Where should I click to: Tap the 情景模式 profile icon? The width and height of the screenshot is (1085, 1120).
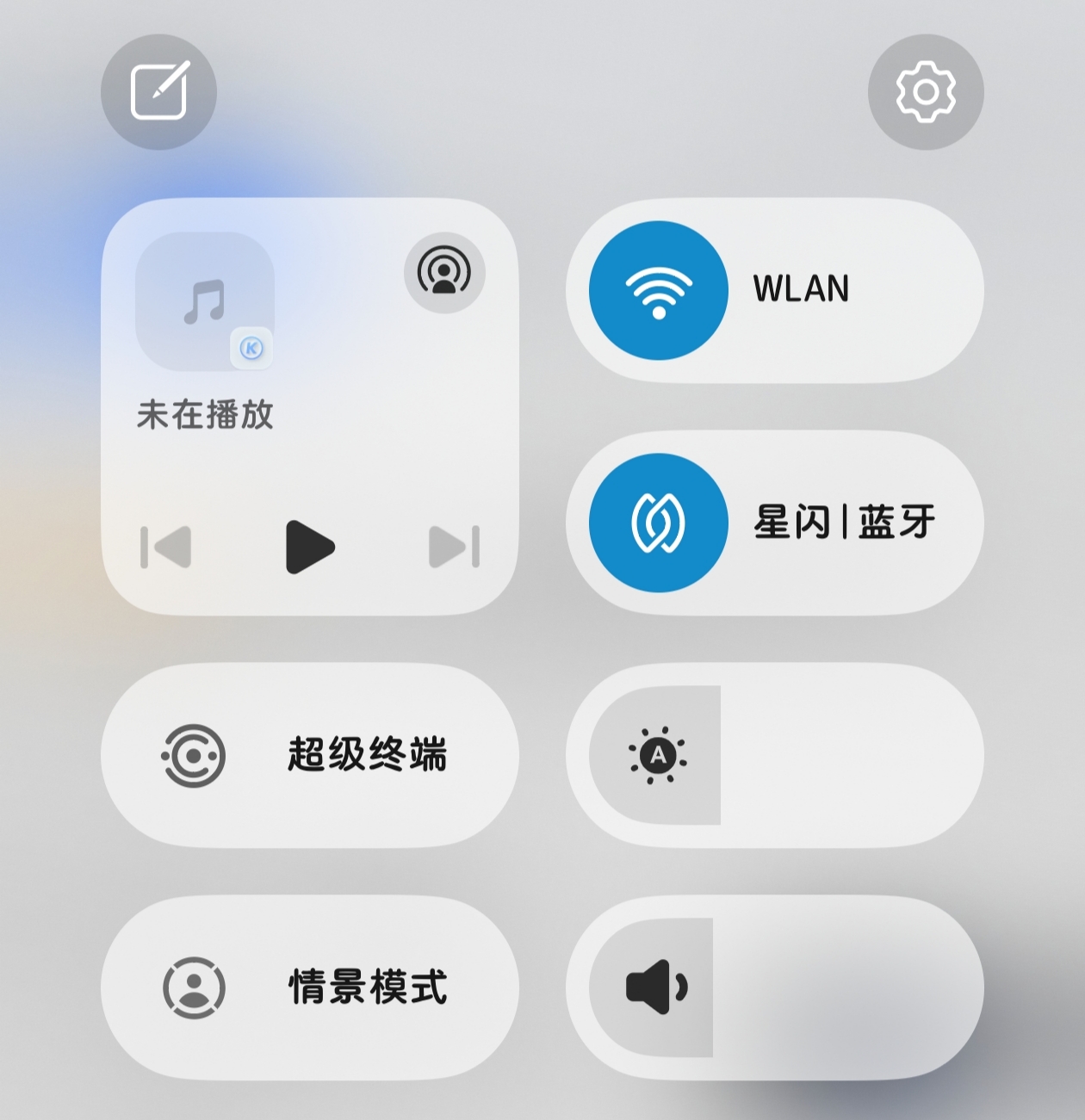coord(193,987)
